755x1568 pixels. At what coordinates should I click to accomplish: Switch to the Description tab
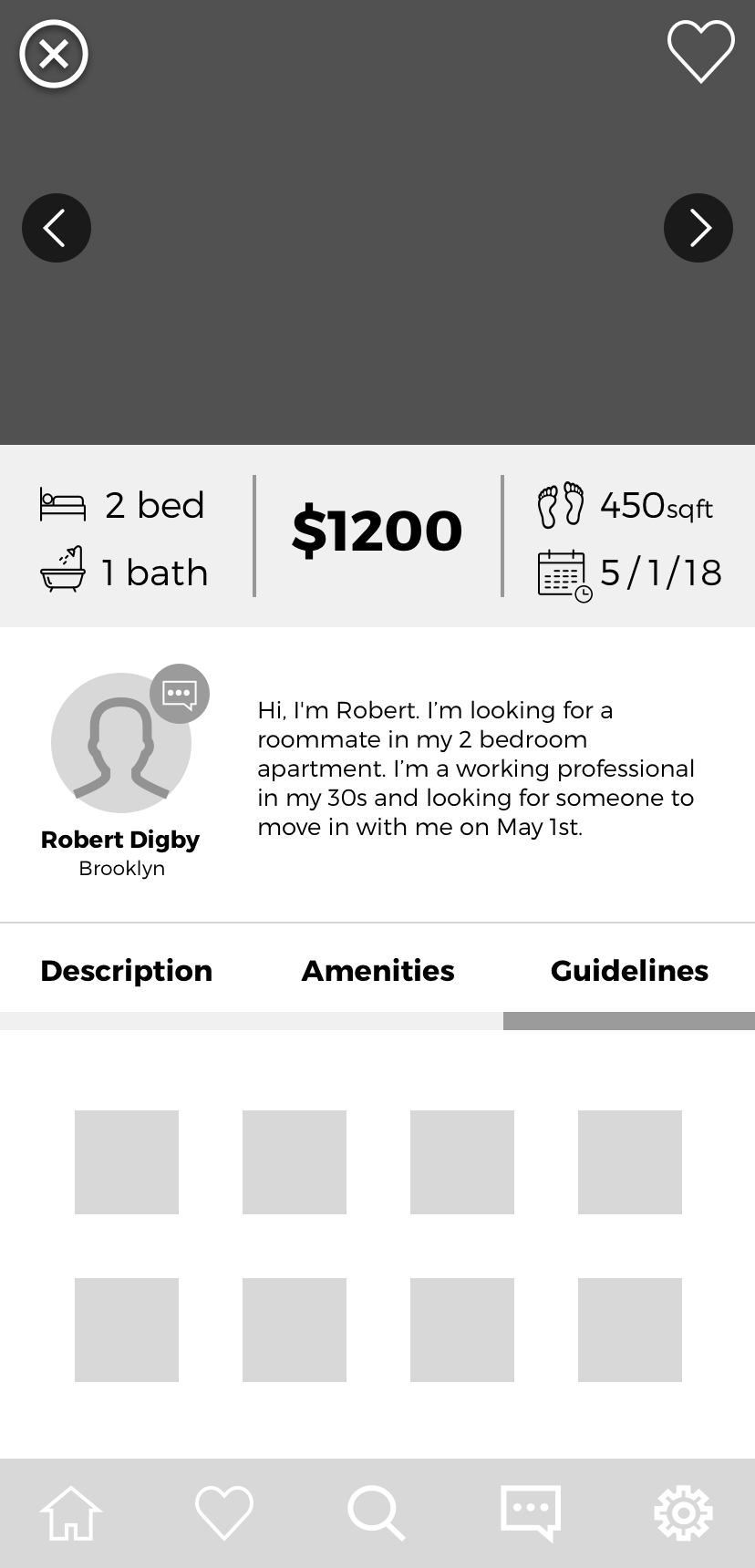[x=126, y=971]
